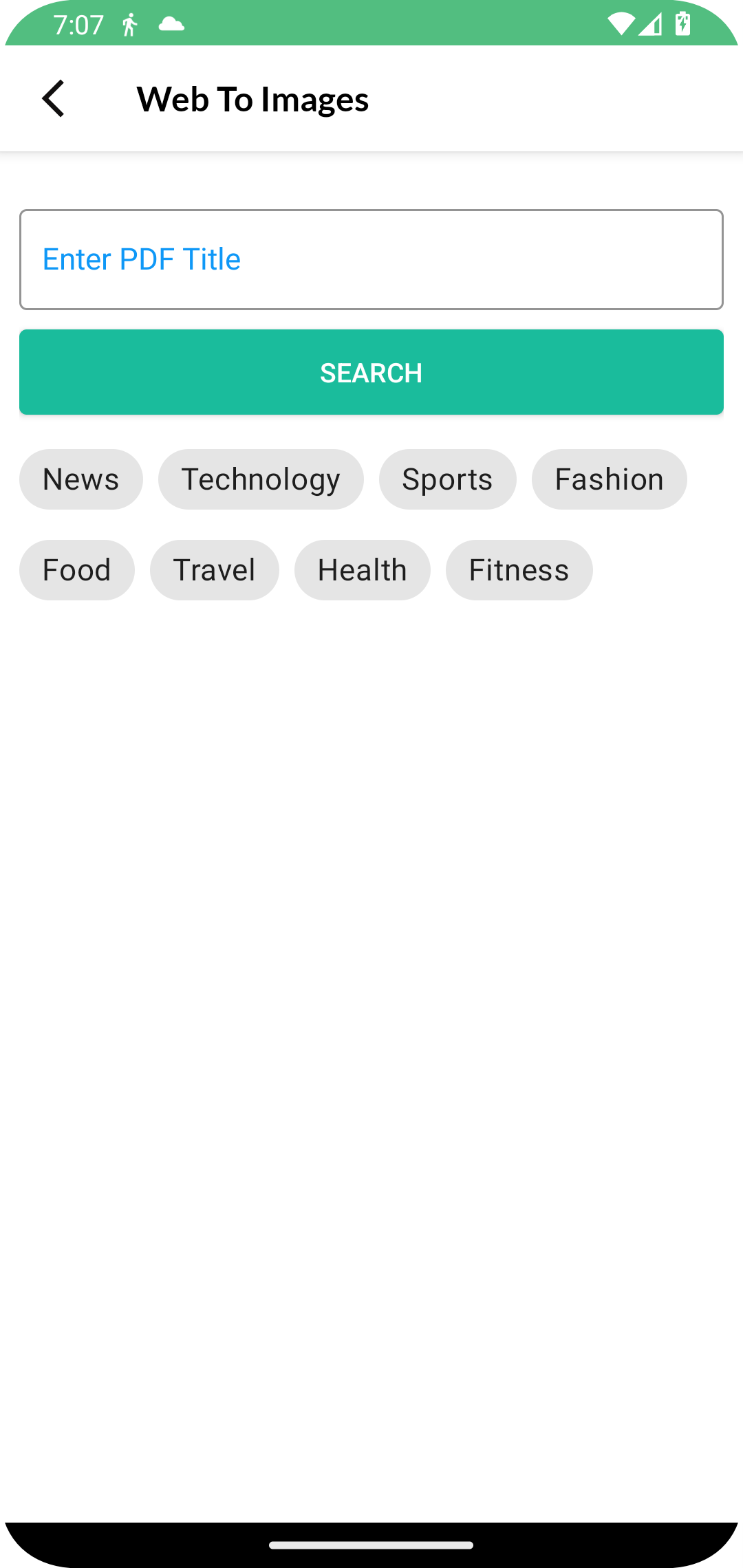Focus the Enter PDF Title field

[371, 259]
